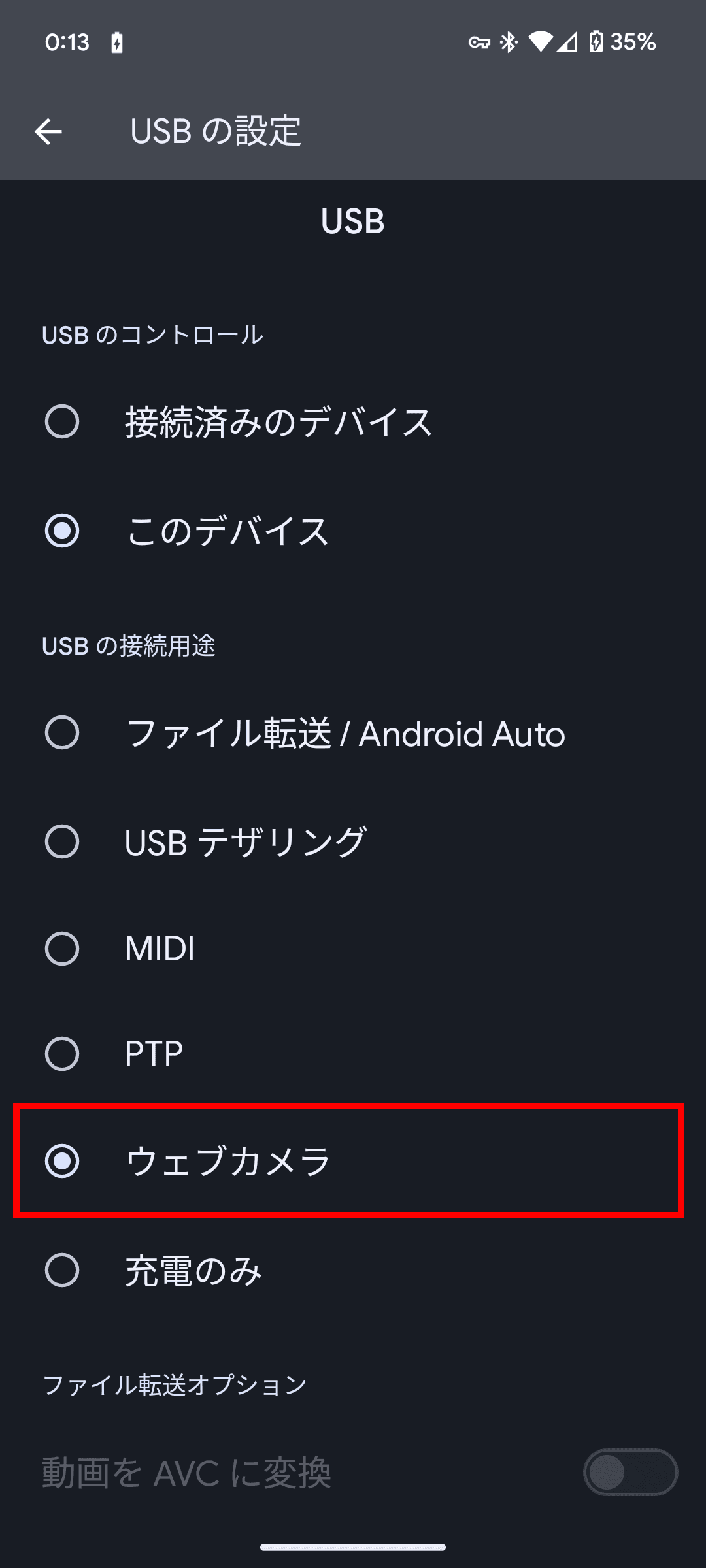Choose このデバイス for USB control

click(353, 531)
